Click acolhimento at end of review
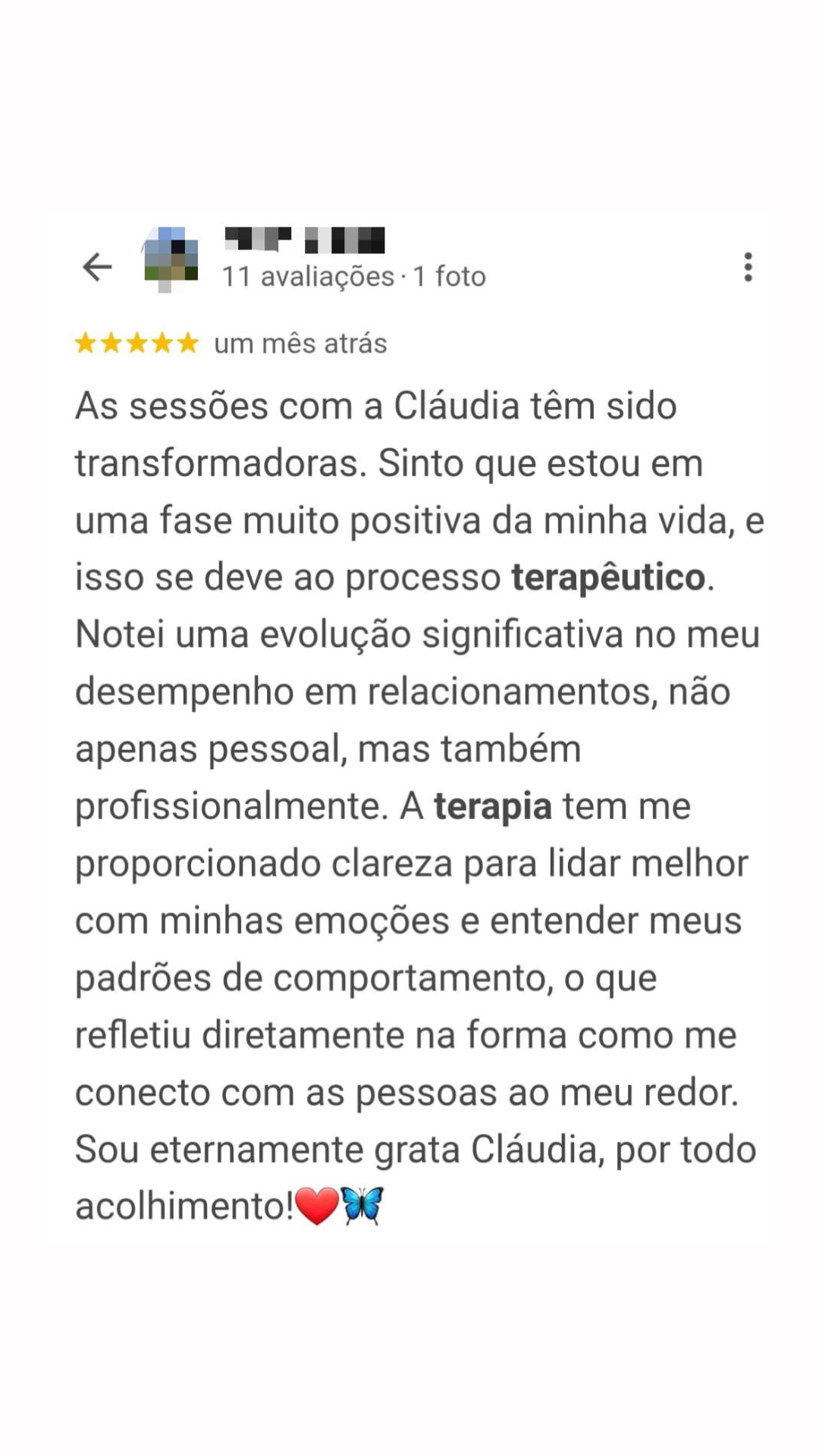 point(182,1206)
